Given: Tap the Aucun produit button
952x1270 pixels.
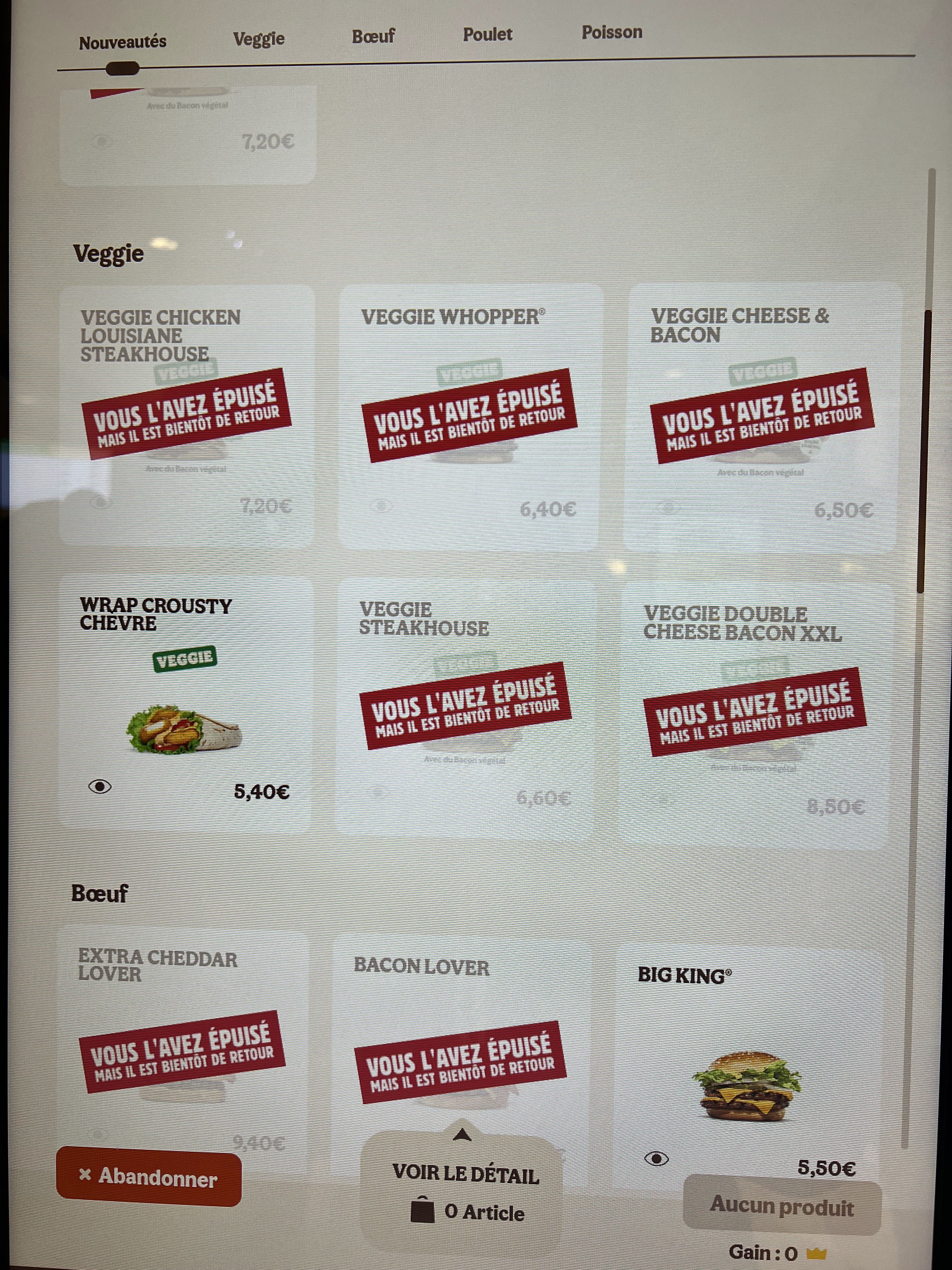Looking at the screenshot, I should pos(782,1205).
